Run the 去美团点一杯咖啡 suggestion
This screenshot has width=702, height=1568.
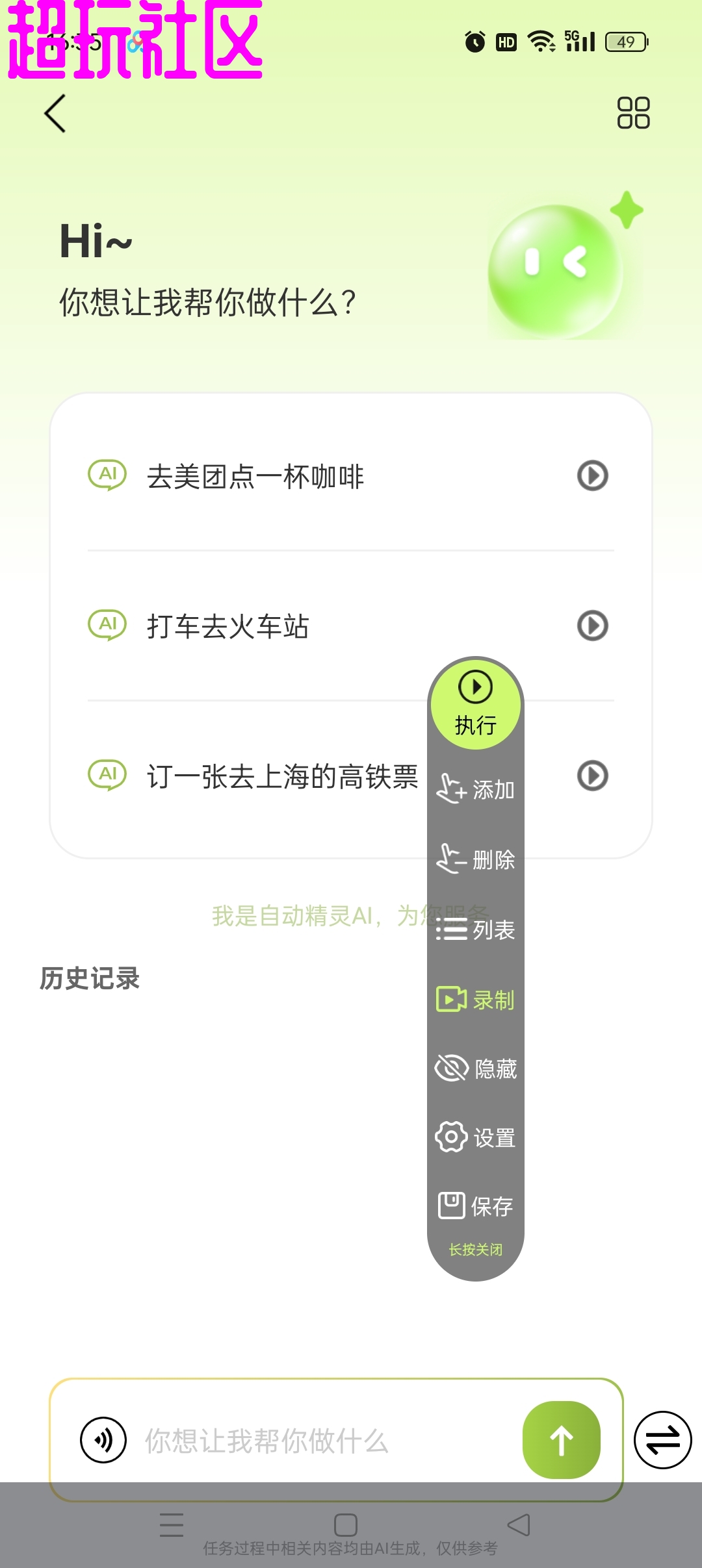click(x=592, y=476)
